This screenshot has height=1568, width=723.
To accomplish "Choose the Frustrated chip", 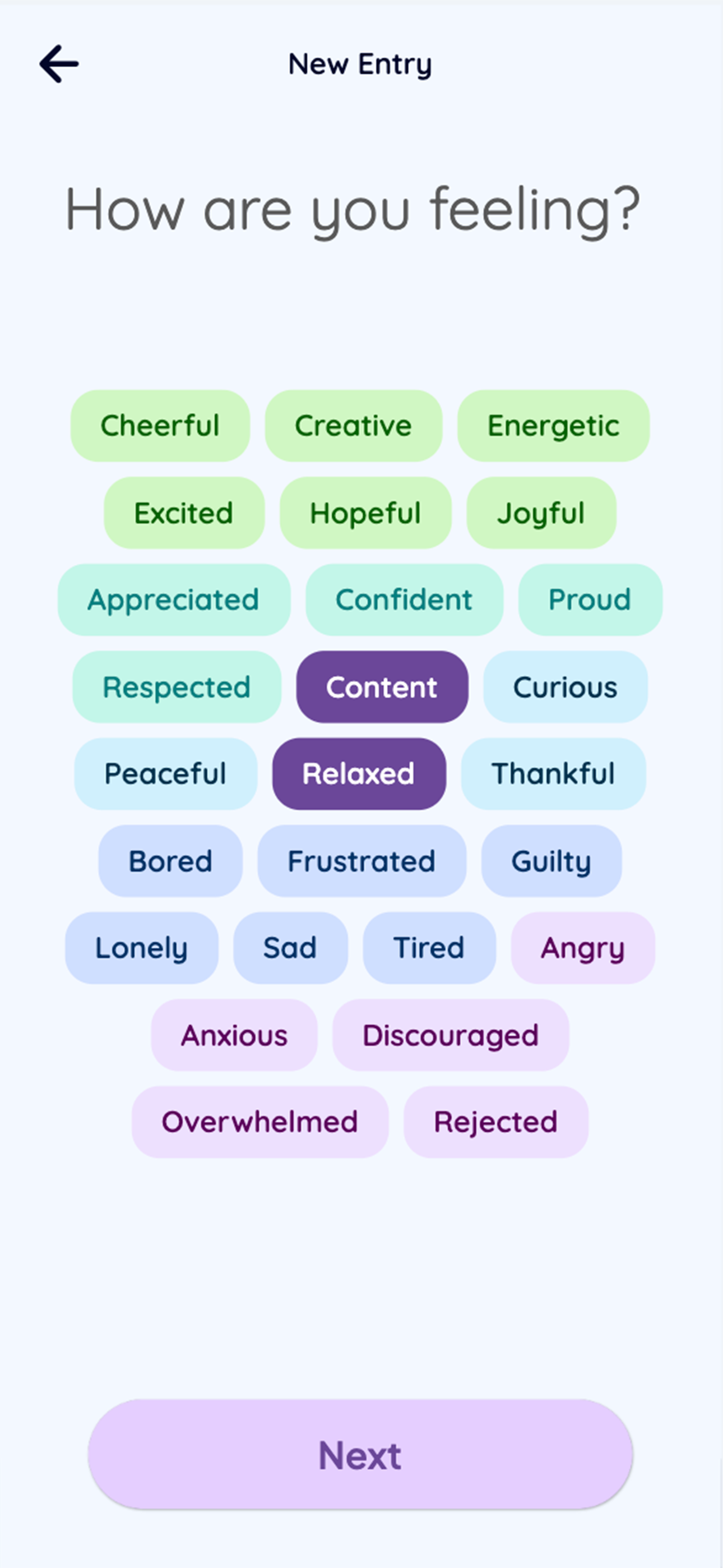I will click(x=361, y=861).
